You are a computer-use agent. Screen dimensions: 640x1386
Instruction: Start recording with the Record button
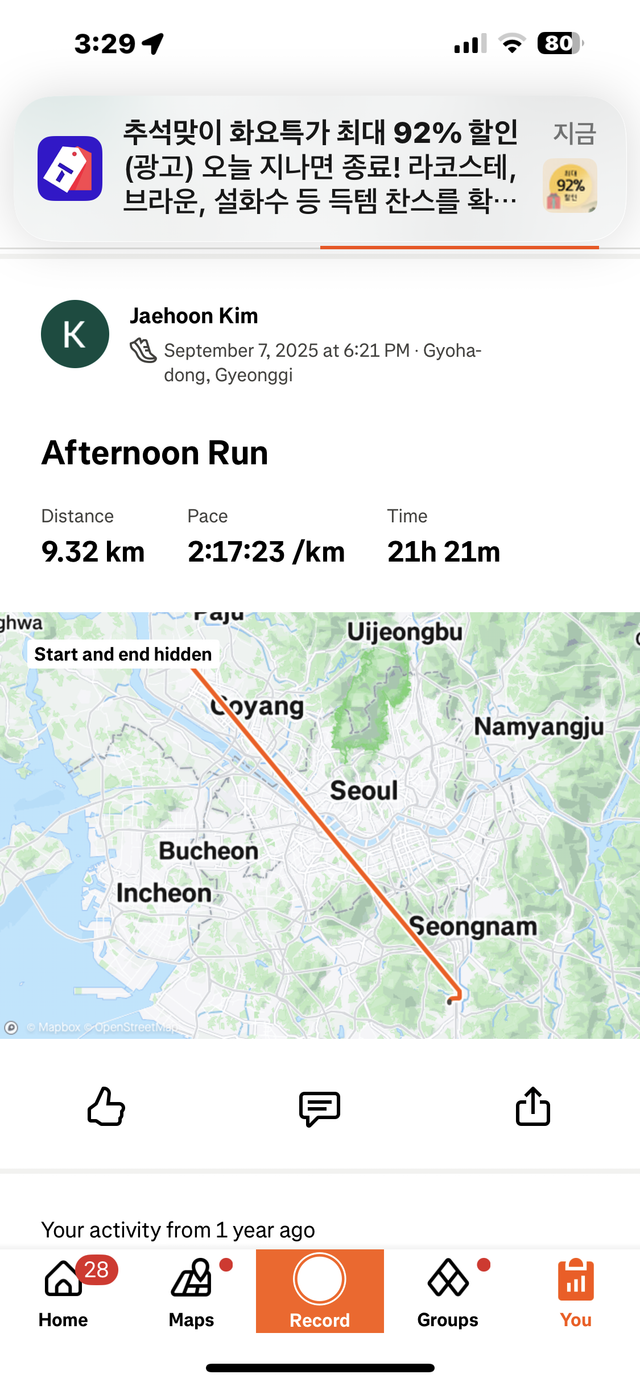click(x=320, y=1290)
